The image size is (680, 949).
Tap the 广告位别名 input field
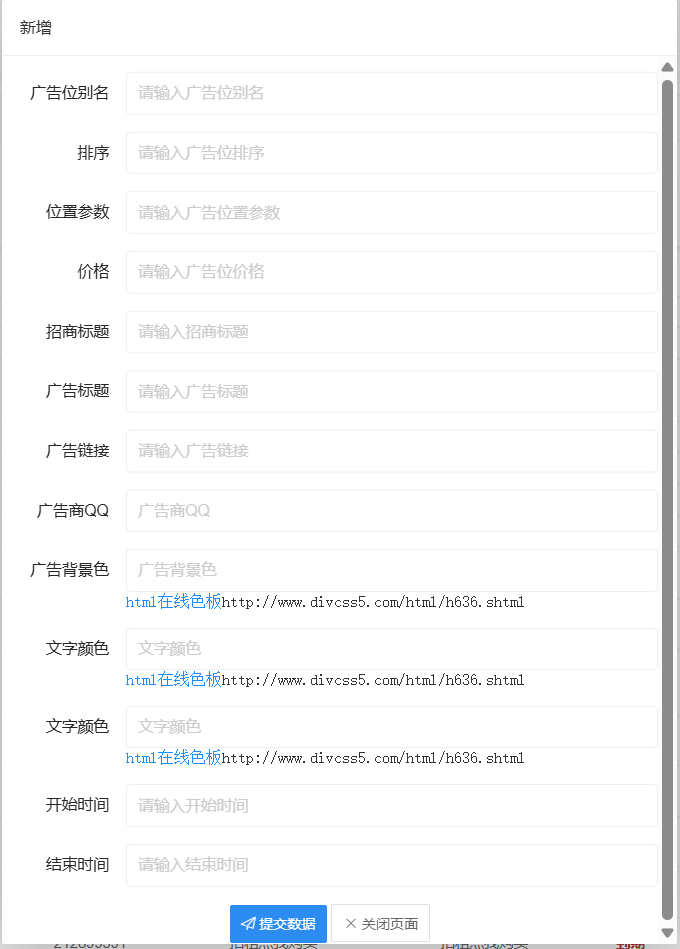pyautogui.click(x=391, y=93)
